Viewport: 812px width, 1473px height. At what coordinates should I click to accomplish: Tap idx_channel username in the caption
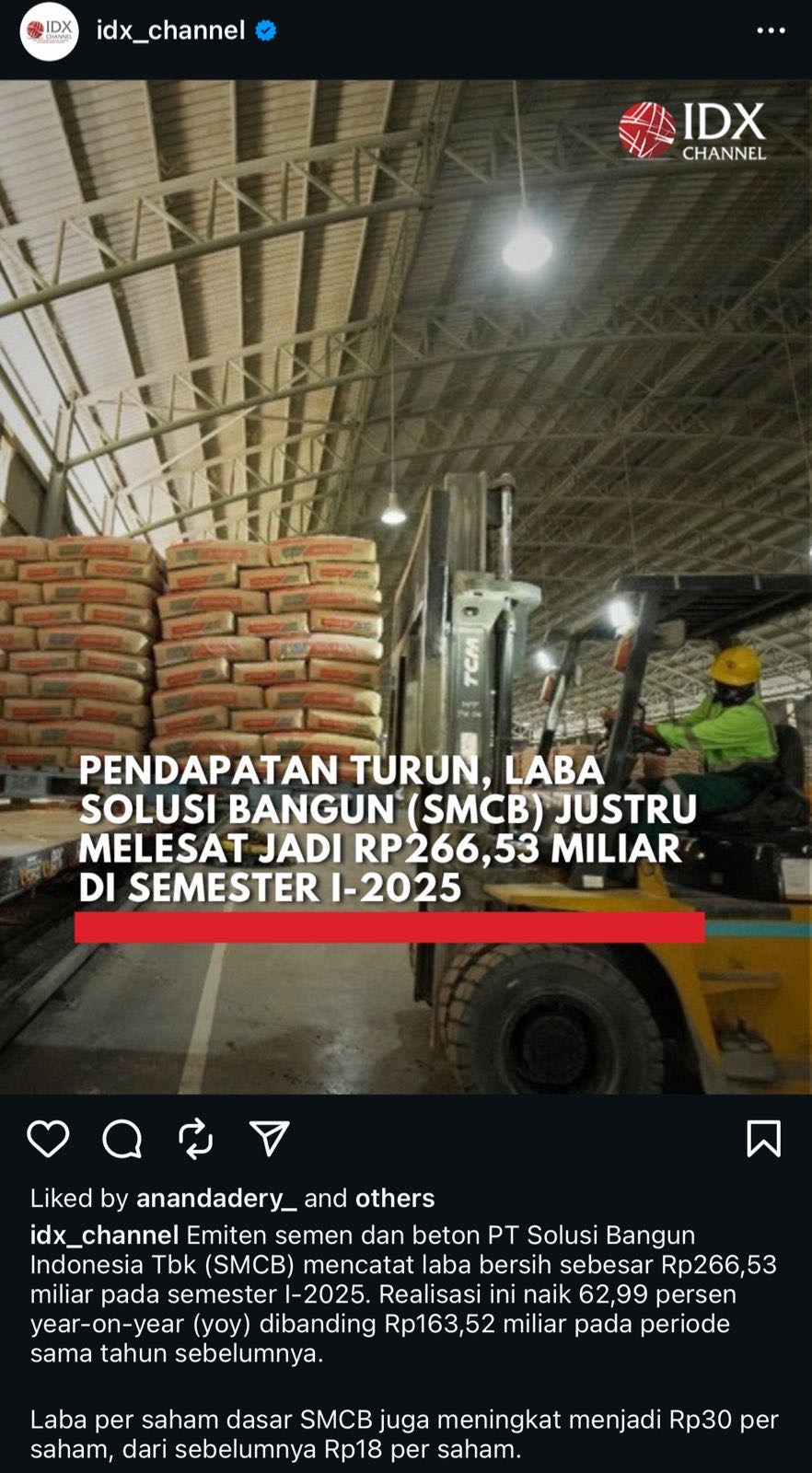[104, 1235]
